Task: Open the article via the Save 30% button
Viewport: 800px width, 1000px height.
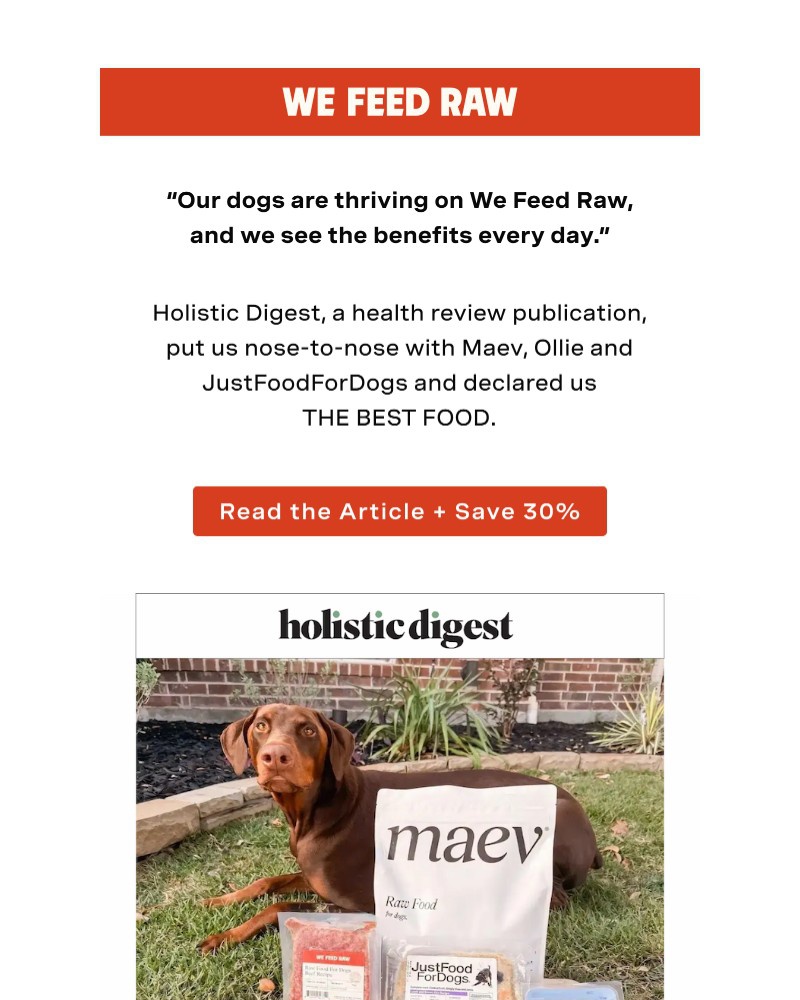Action: 399,511
